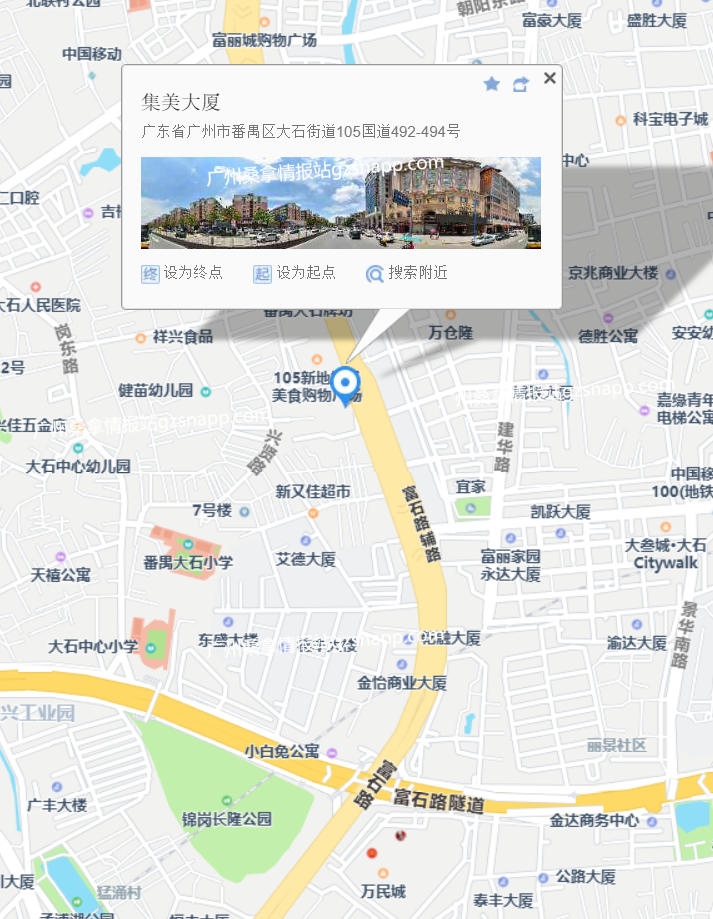This screenshot has height=919, width=713.
Task: Favorite 集美大厦 with the star icon
Action: tap(491, 84)
